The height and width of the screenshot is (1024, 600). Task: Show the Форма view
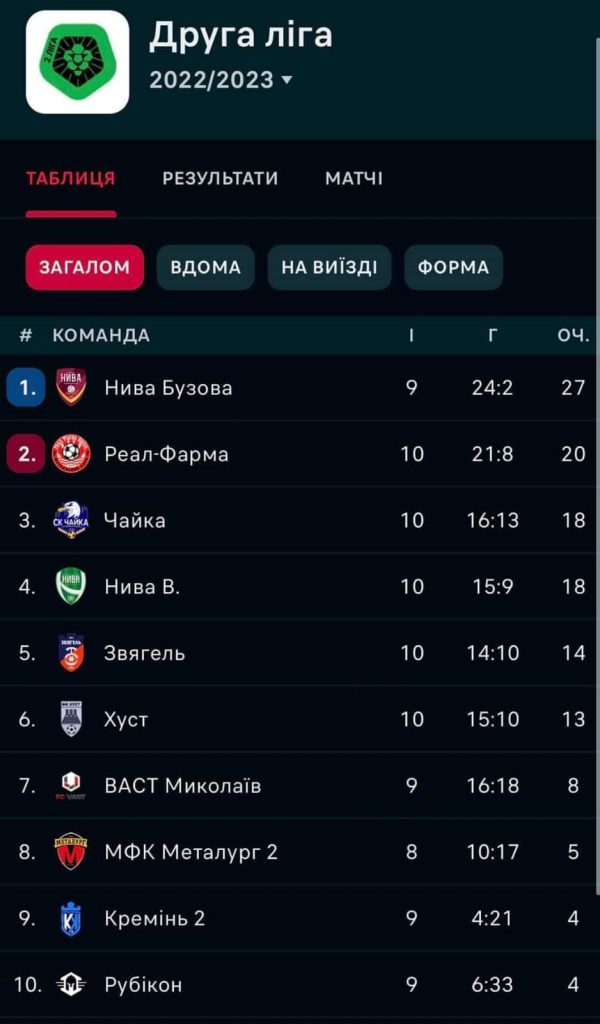(453, 267)
